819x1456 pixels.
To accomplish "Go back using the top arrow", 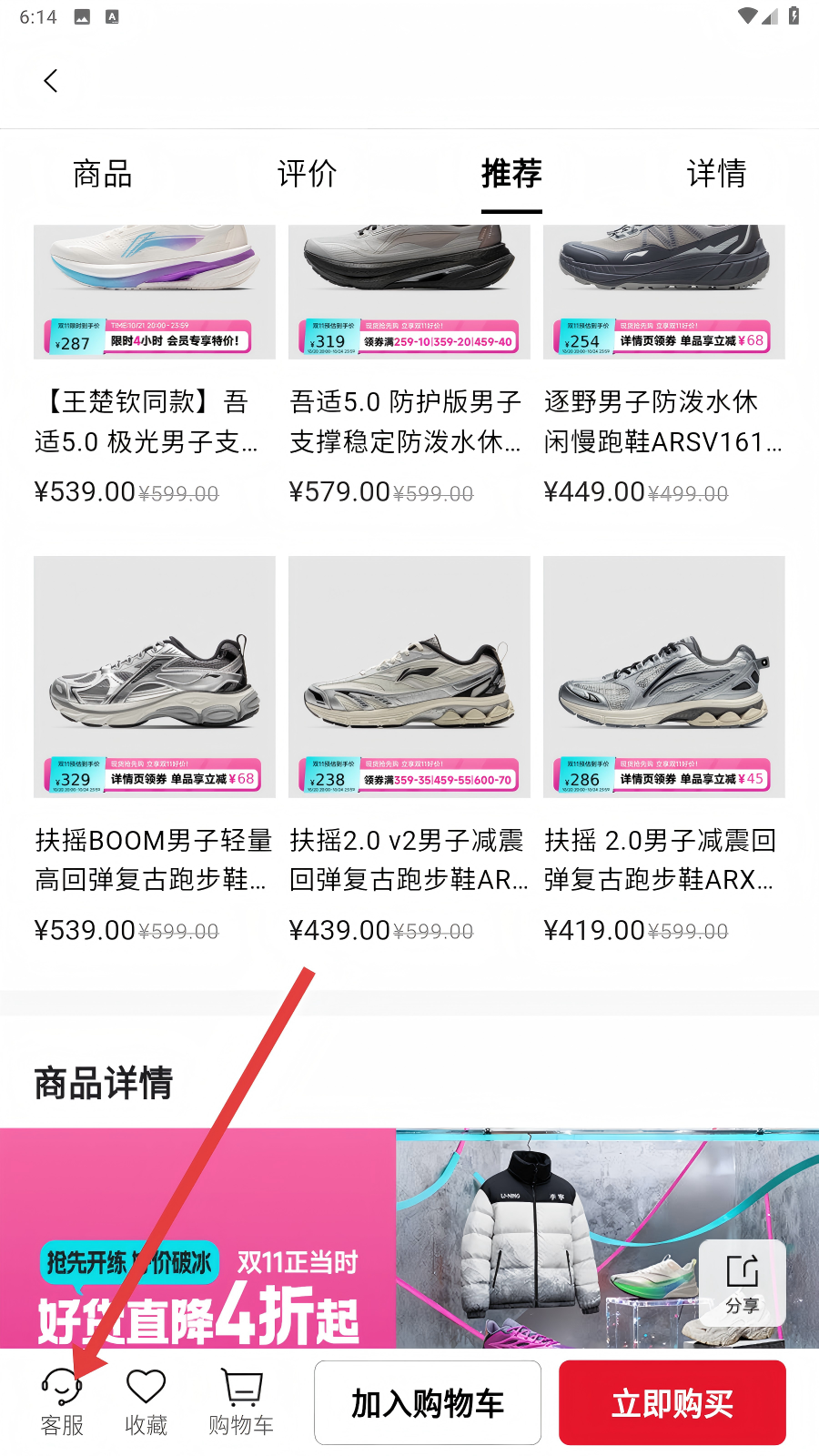I will coord(51,81).
